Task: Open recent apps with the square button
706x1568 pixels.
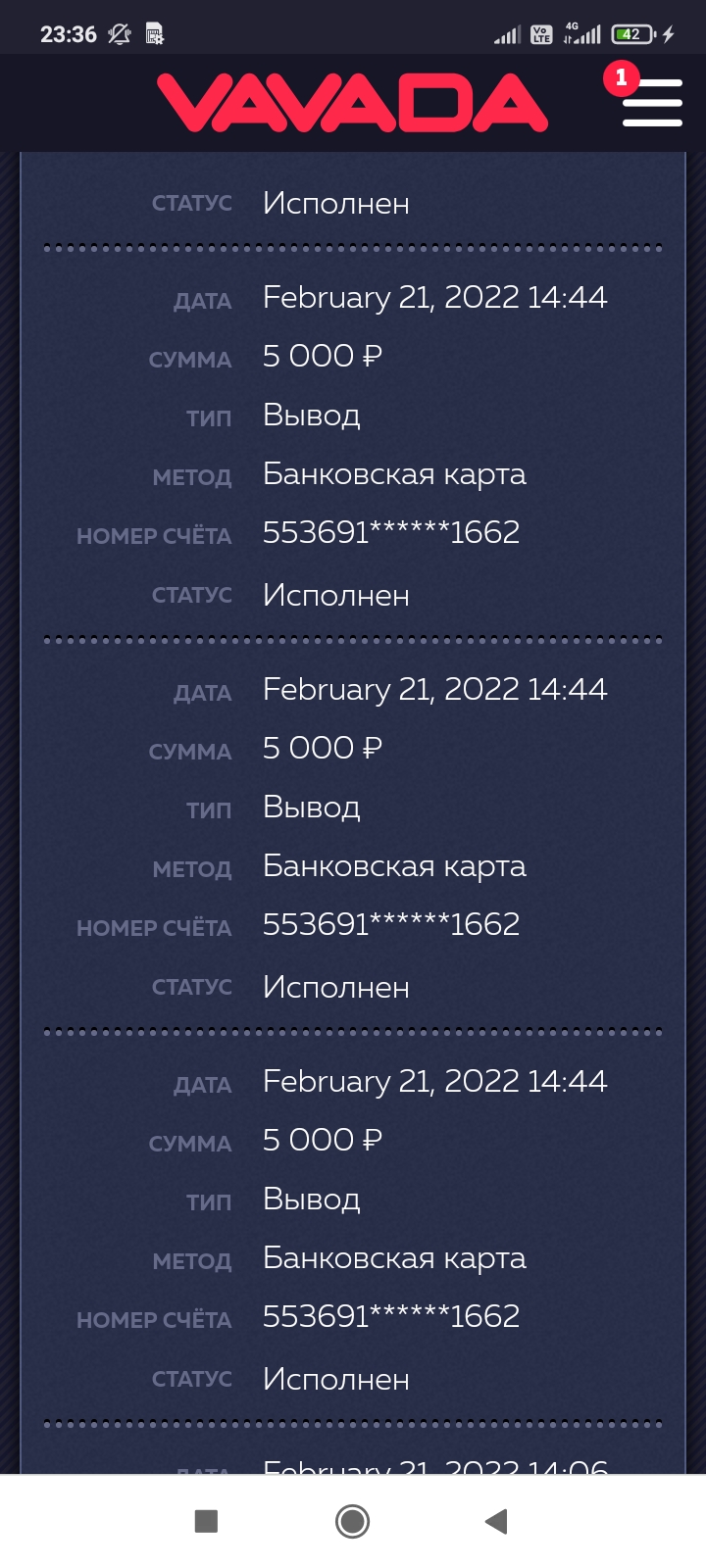Action: pos(206,1521)
